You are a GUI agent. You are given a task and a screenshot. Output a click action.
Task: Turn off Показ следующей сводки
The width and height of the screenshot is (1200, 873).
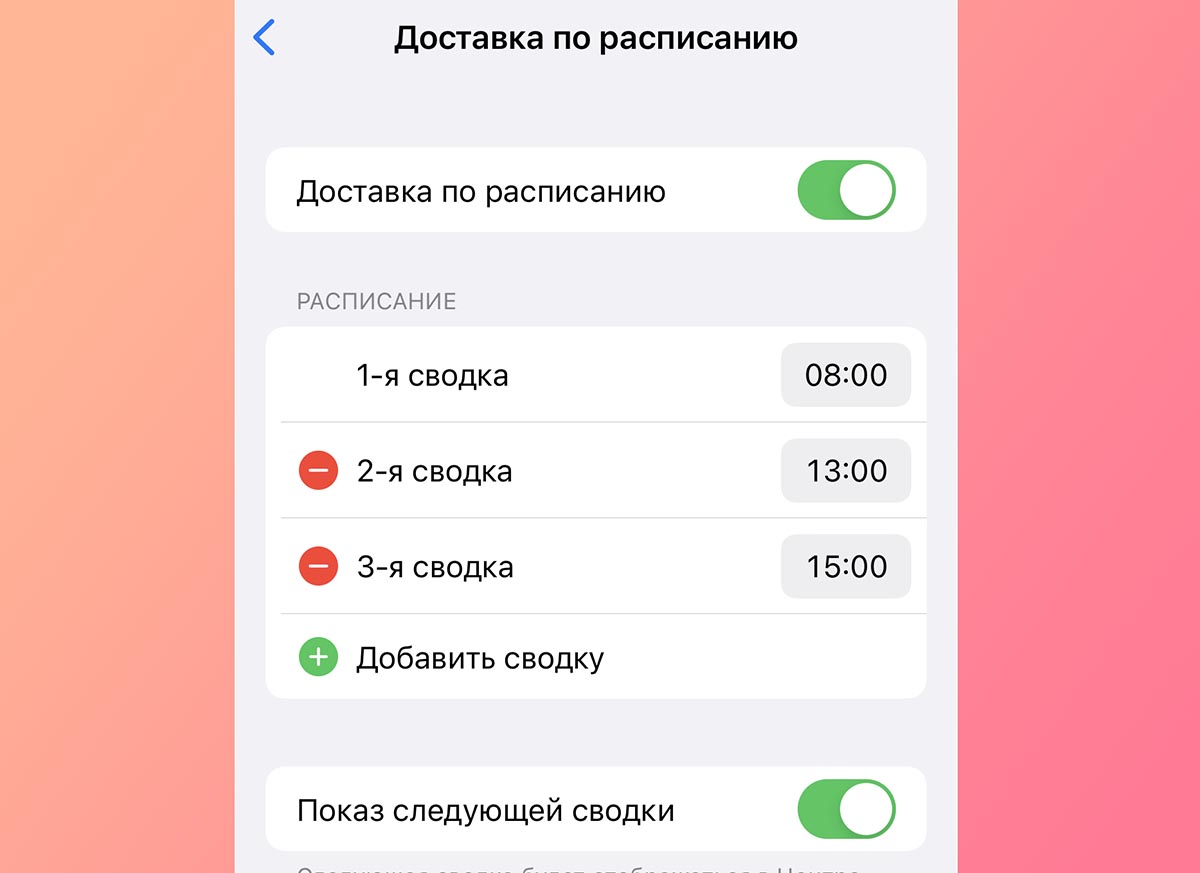[x=845, y=809]
